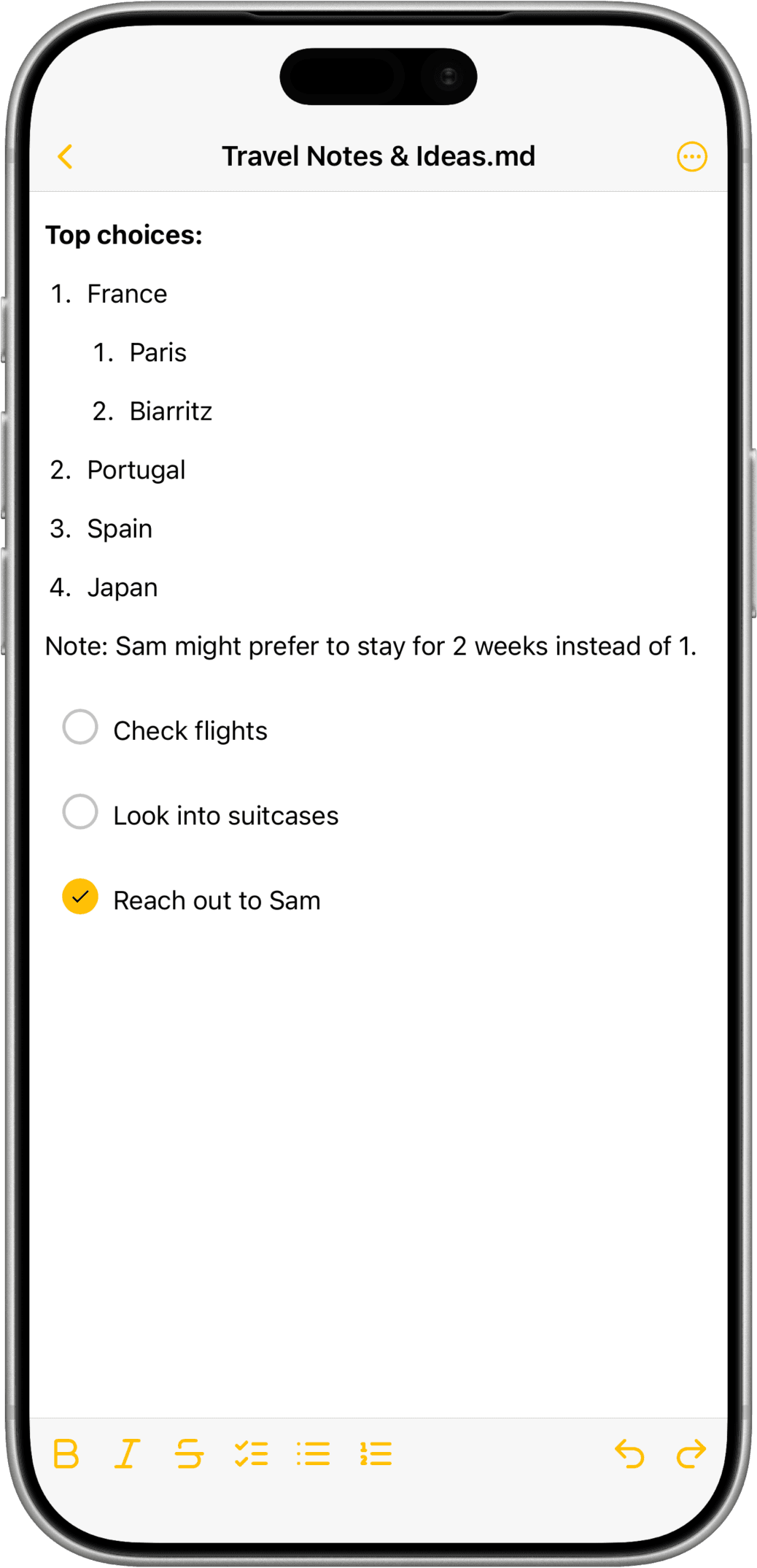The width and height of the screenshot is (757, 1568).
Task: Uncheck the Reach out to Sam task
Action: pos(80,897)
